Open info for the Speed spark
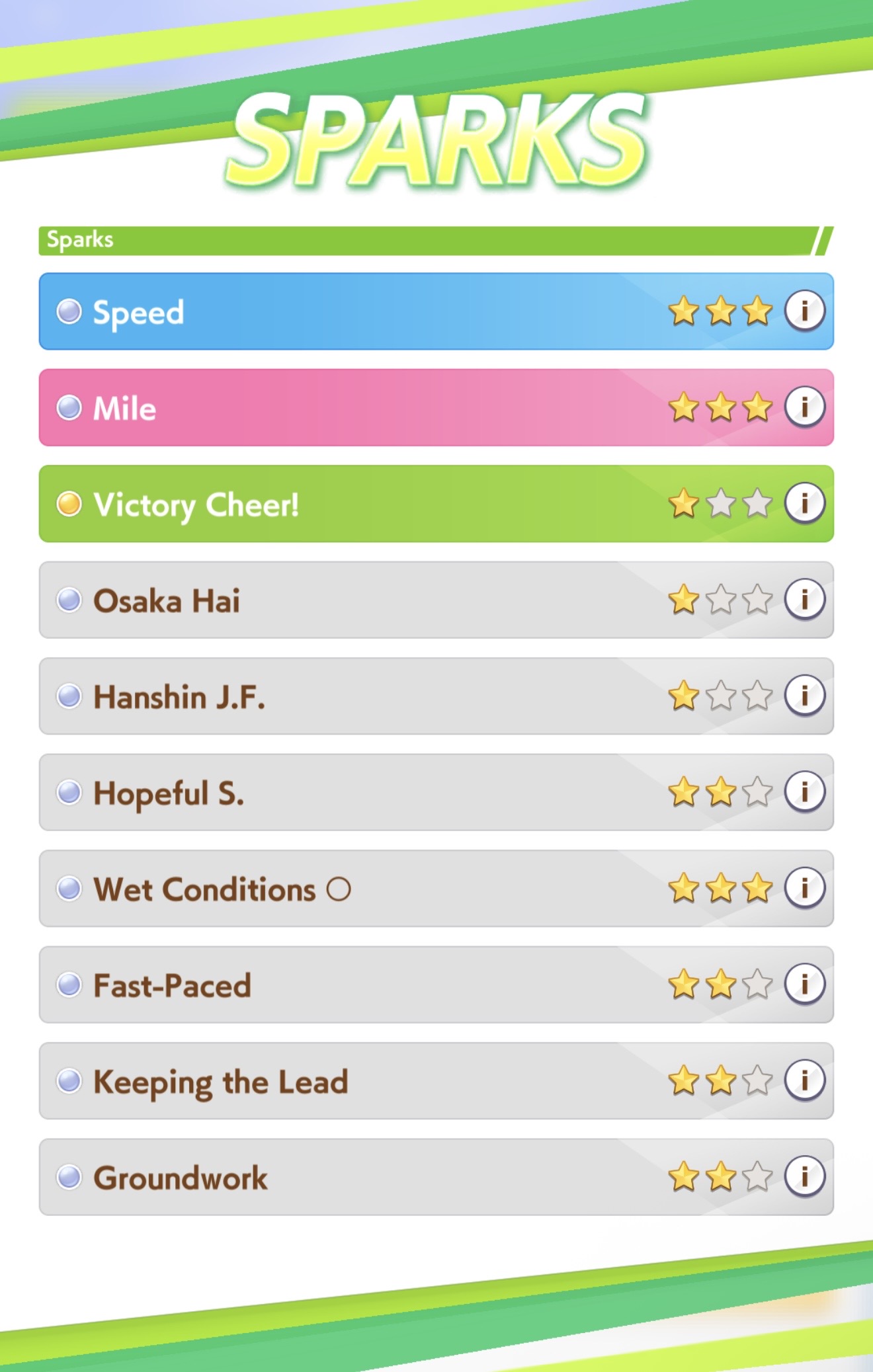The image size is (873, 1372). 804,310
